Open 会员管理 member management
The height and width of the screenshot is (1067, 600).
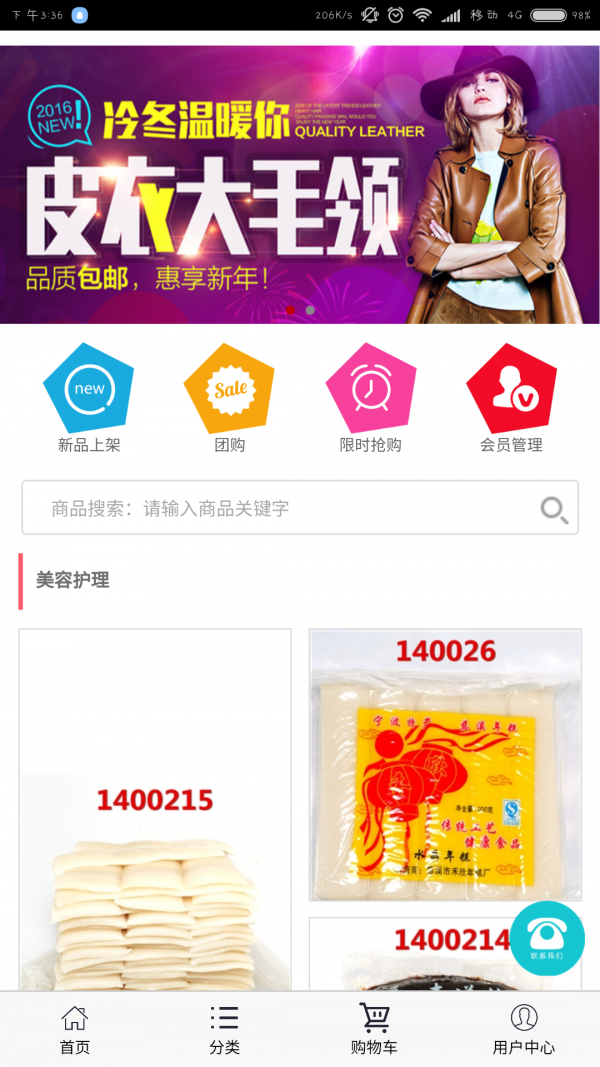pyautogui.click(x=512, y=398)
